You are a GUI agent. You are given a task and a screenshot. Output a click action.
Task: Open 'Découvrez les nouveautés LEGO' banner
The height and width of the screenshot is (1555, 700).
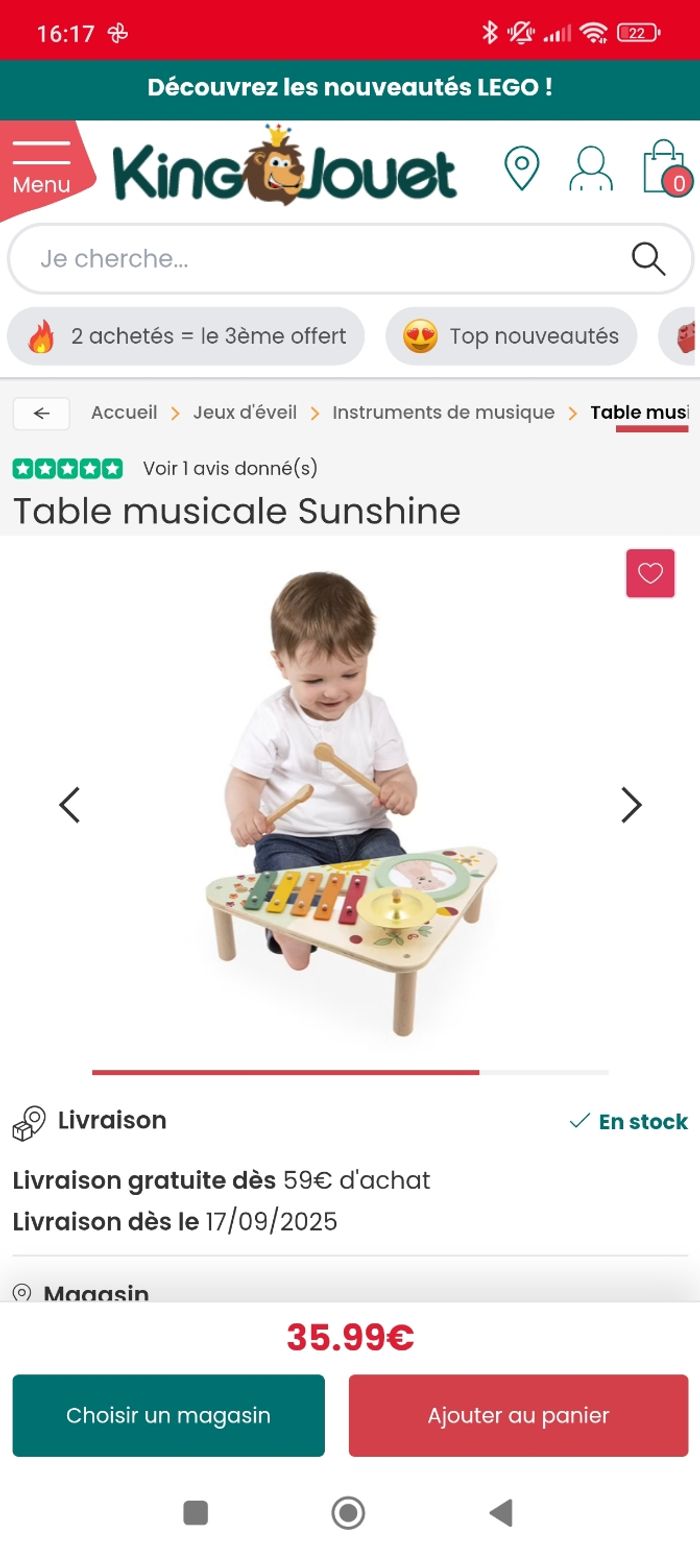(350, 87)
